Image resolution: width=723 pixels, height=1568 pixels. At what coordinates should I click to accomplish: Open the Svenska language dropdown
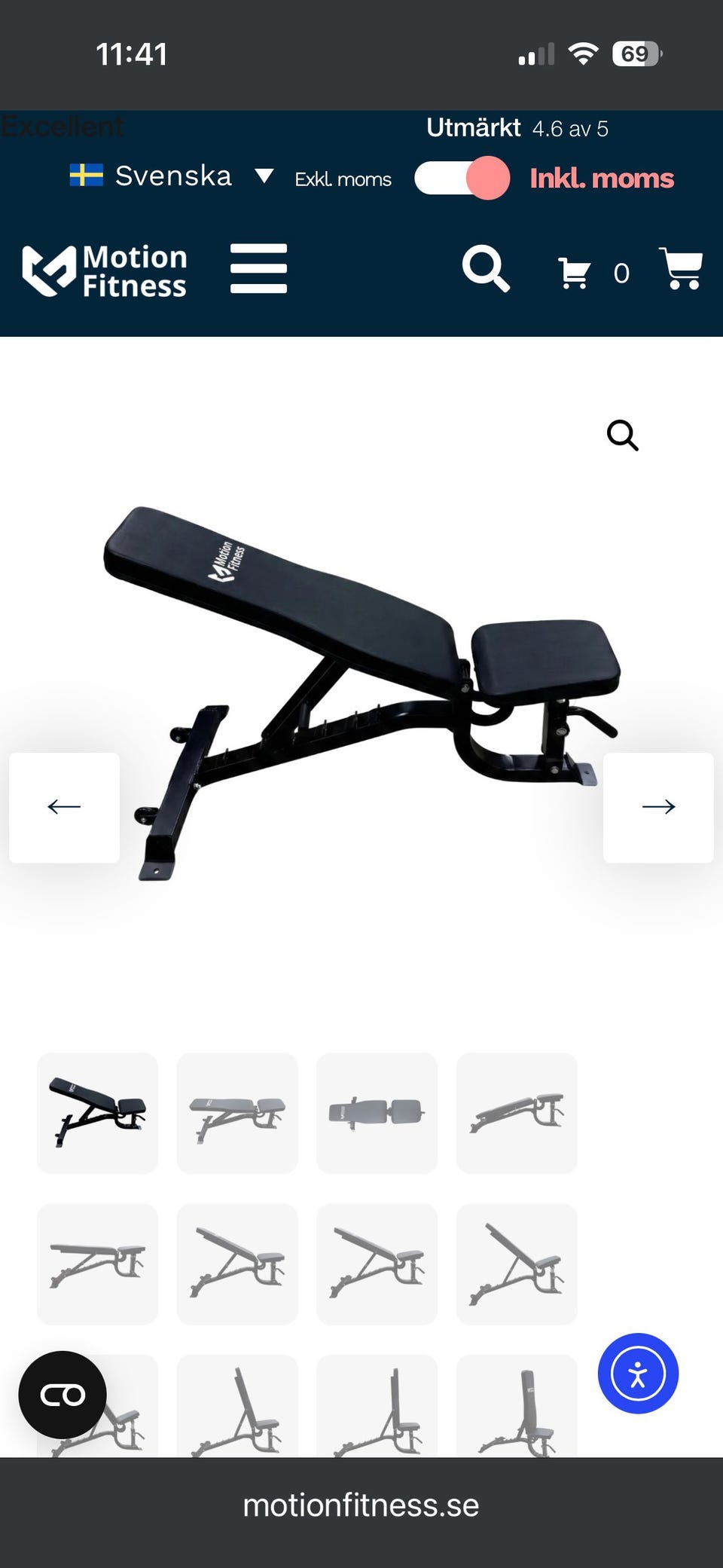click(x=172, y=176)
